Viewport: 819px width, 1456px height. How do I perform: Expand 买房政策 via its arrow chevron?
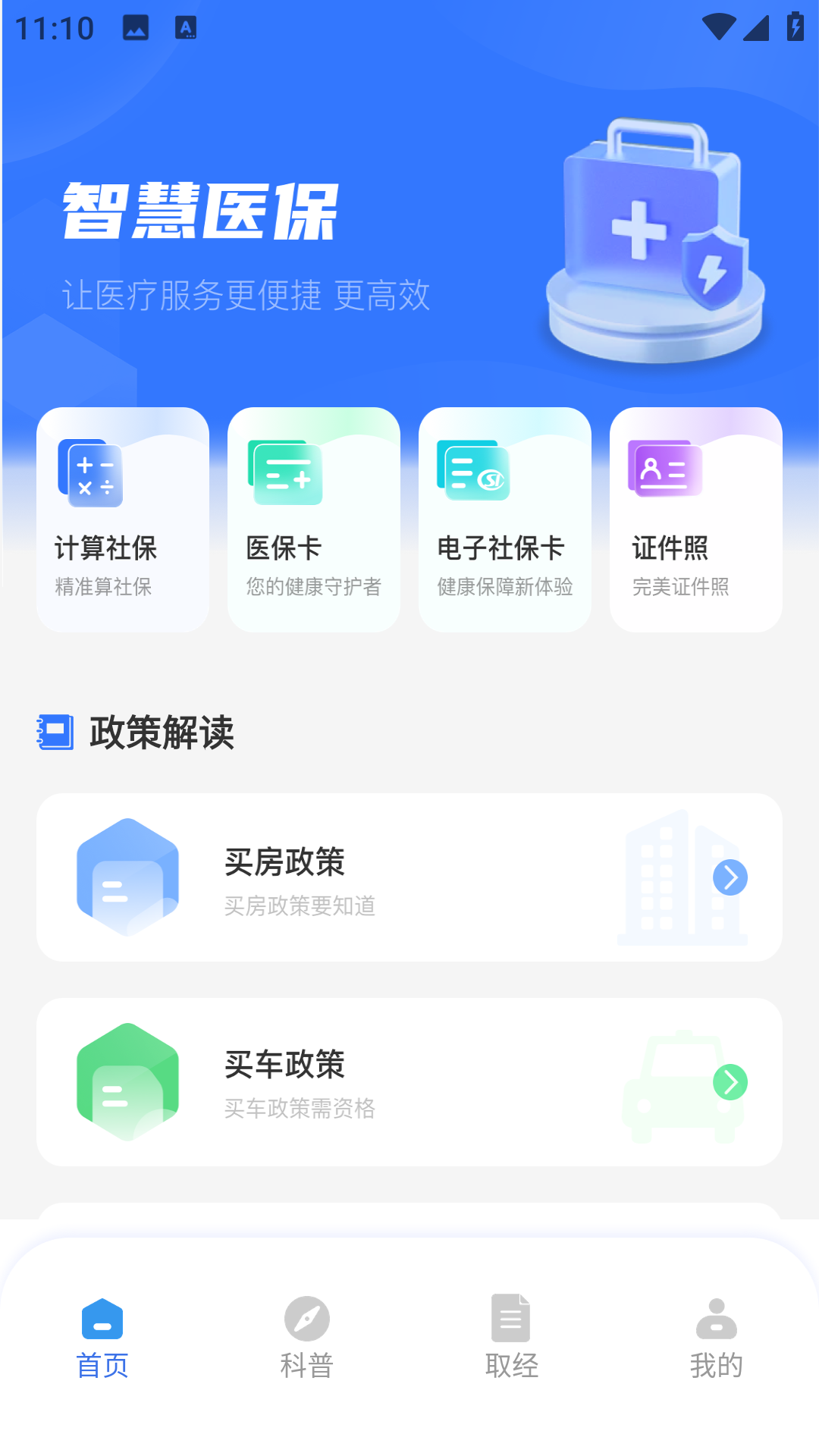pyautogui.click(x=729, y=877)
